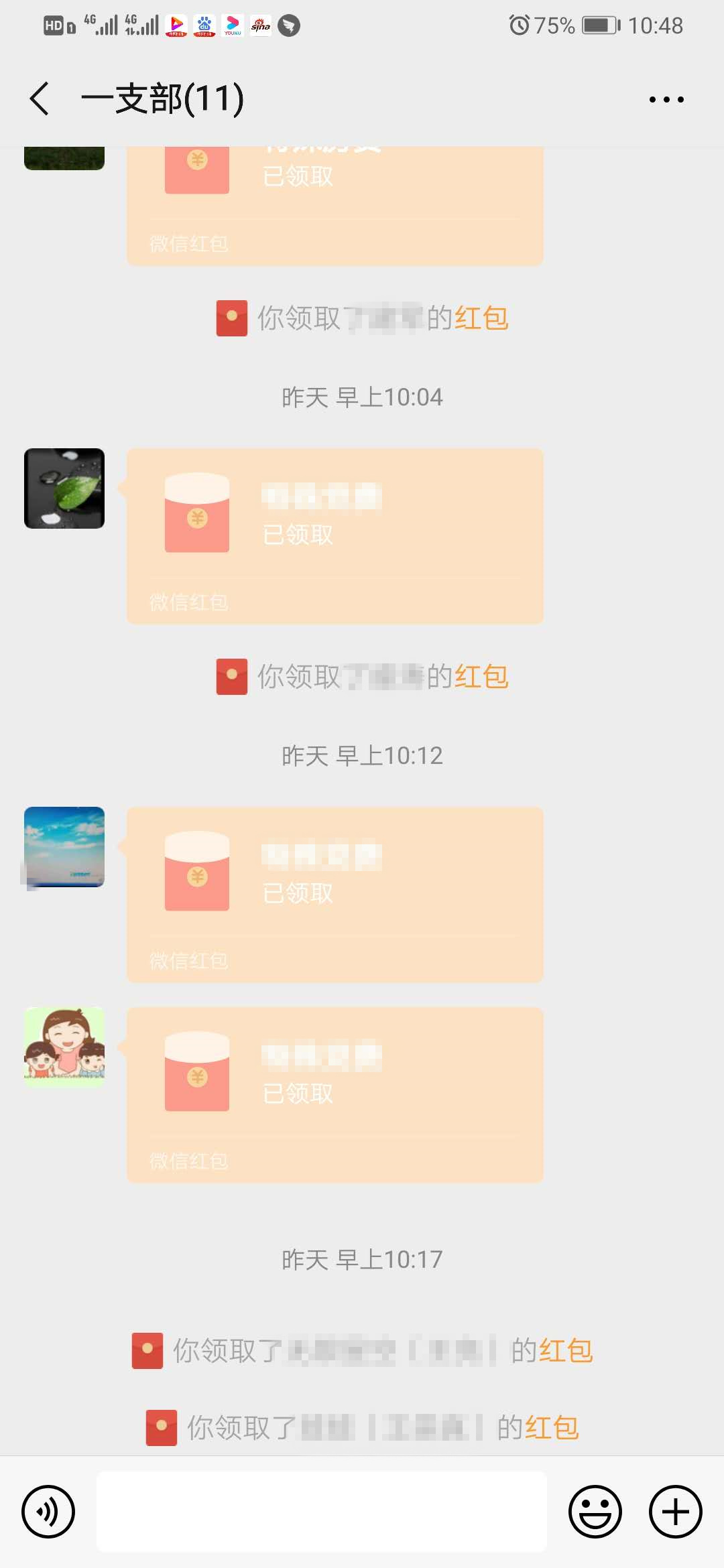Tap the blue sky avatar profile picture
Image resolution: width=724 pixels, height=1568 pixels.
click(x=64, y=847)
